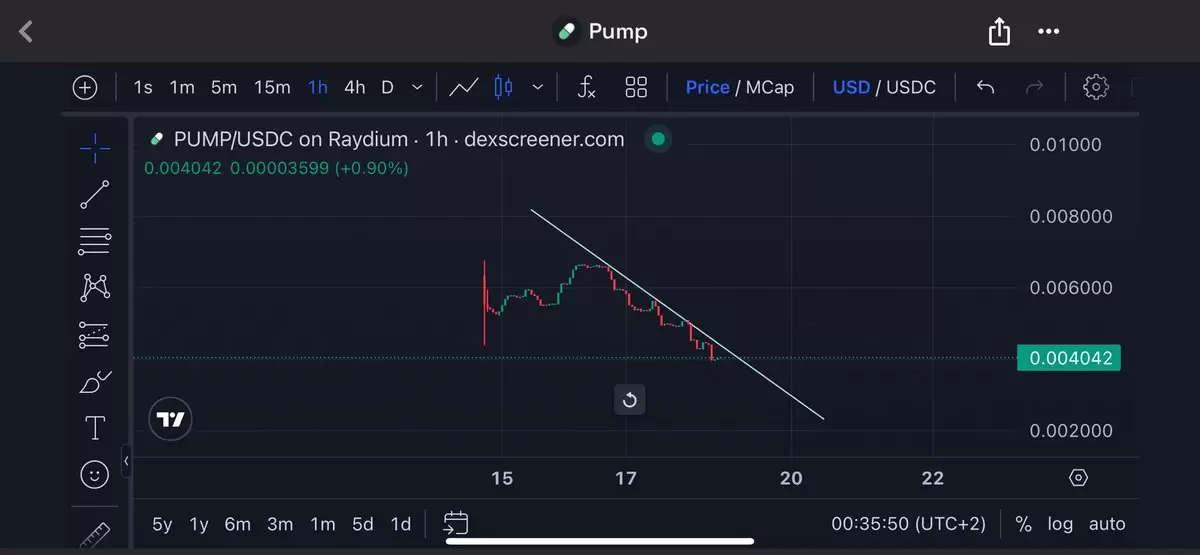Switch to the 4h timeframe
The image size is (1200, 555).
(354, 87)
